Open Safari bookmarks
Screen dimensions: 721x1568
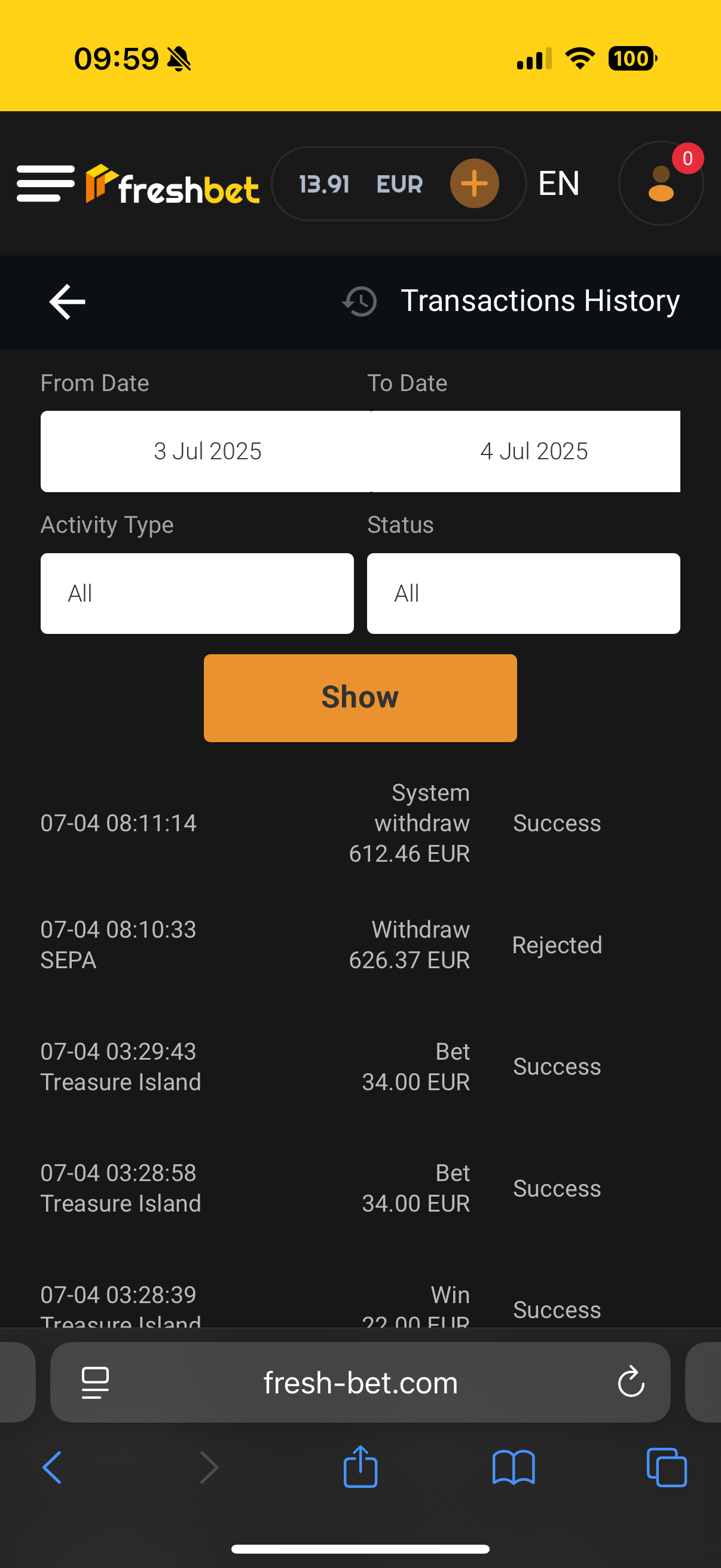[514, 1468]
